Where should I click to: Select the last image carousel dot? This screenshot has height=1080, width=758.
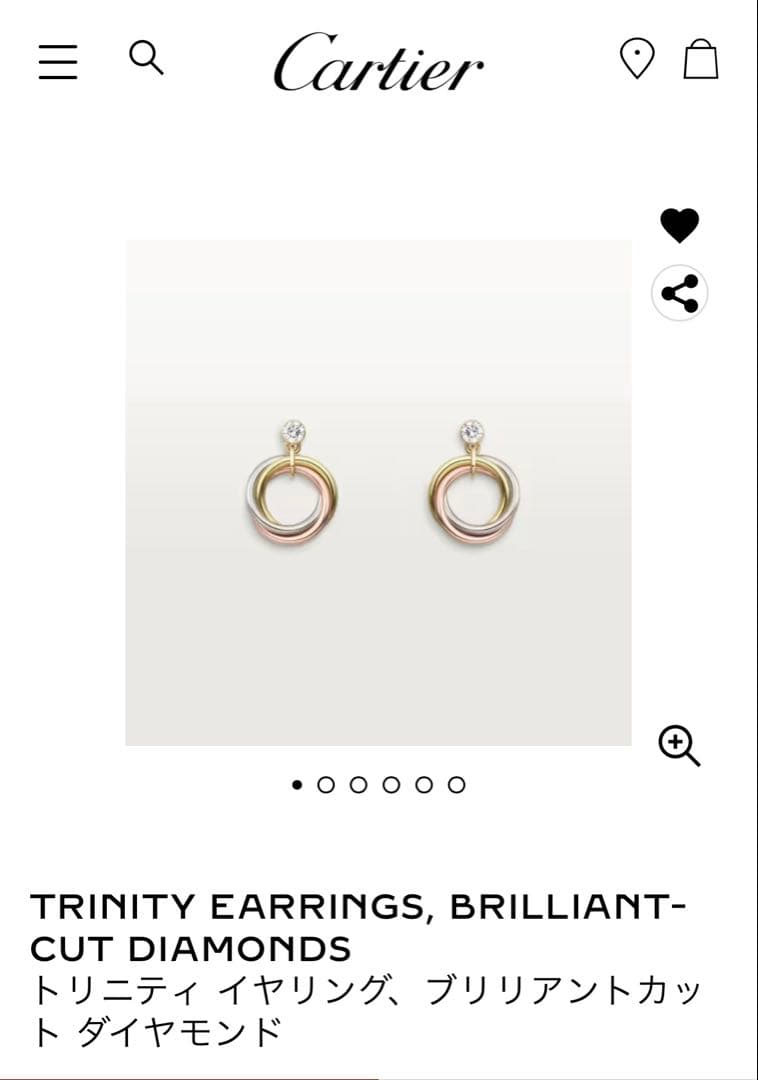coord(457,785)
